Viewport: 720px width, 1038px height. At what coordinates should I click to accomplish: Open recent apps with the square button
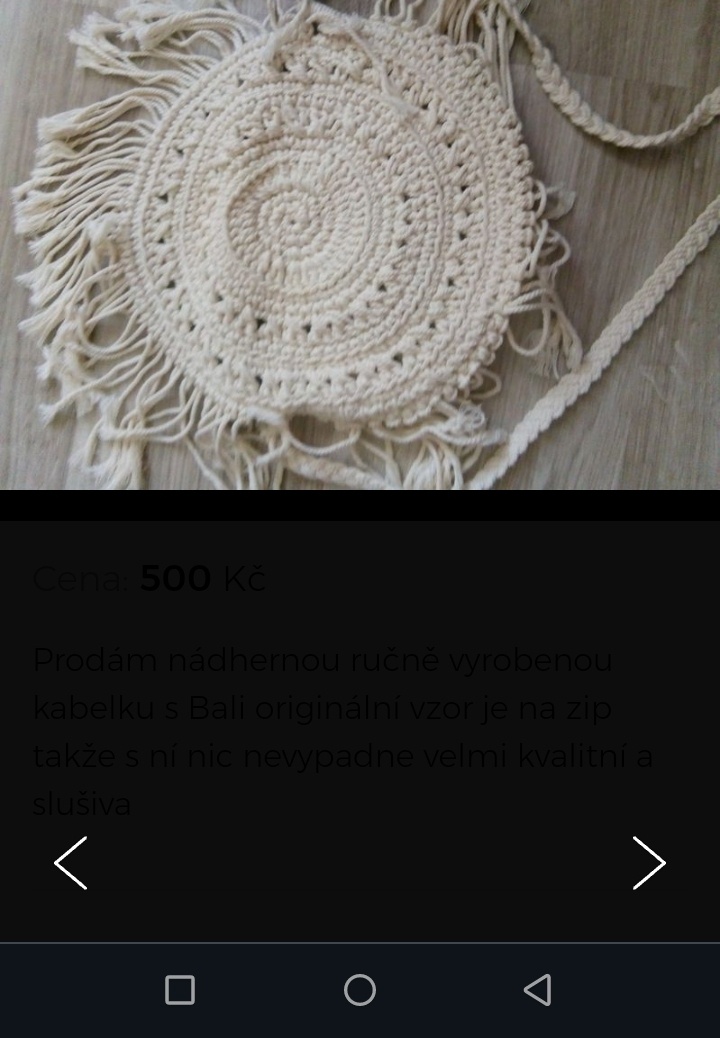click(x=179, y=990)
